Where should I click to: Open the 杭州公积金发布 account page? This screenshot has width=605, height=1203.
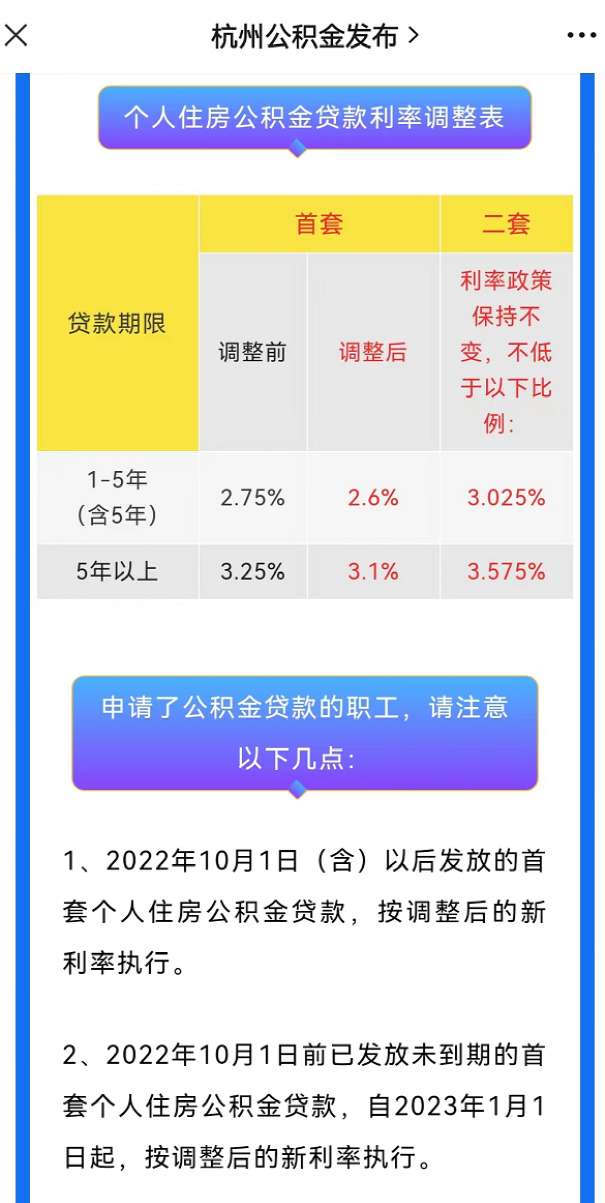314,37
